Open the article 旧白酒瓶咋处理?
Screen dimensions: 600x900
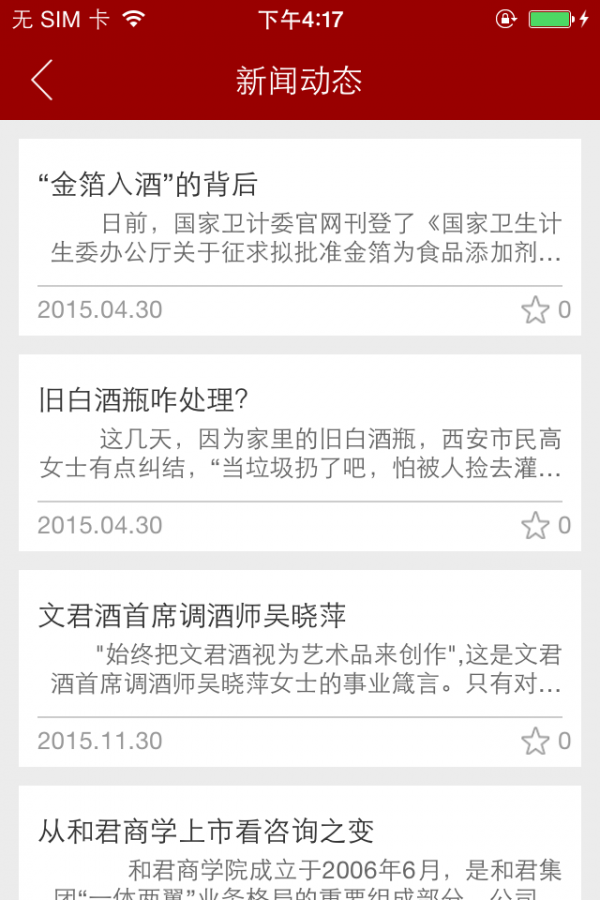(x=143, y=400)
